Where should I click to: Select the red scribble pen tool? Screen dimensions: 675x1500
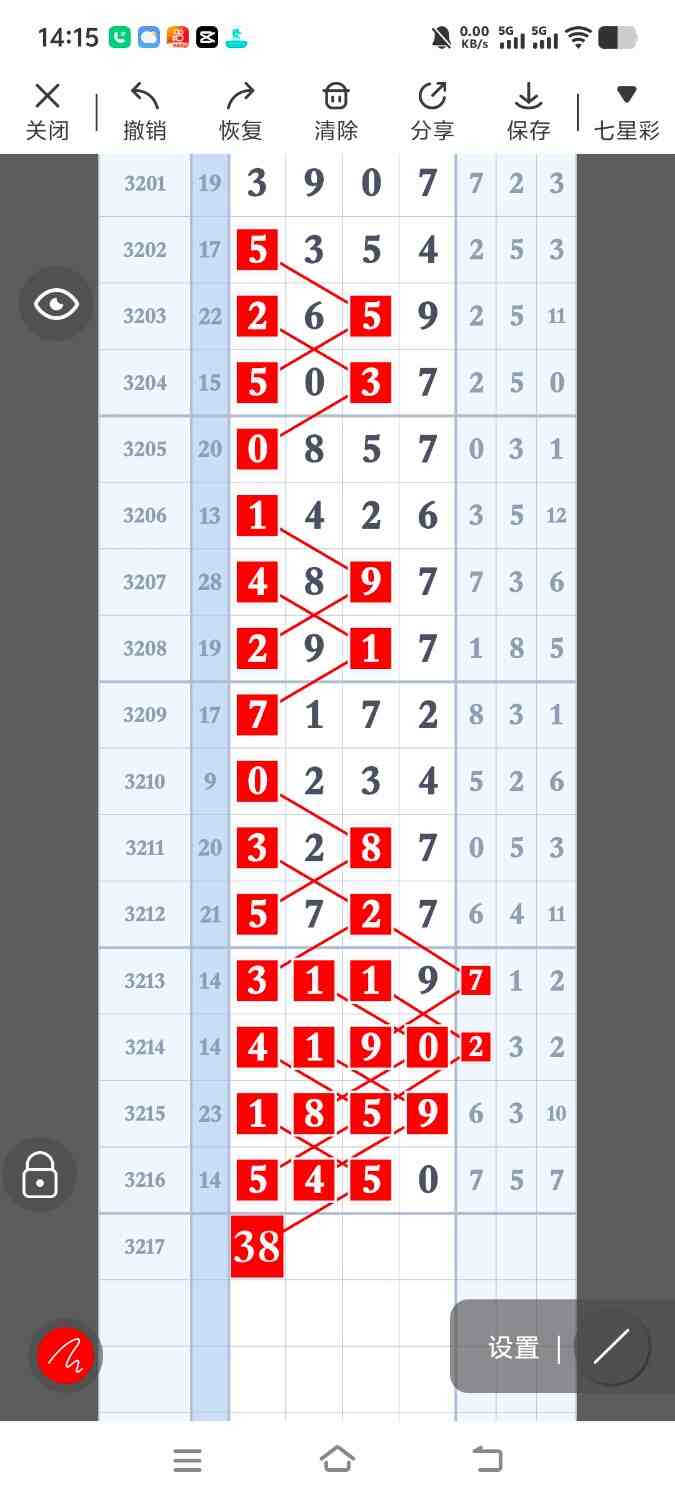[x=65, y=1356]
